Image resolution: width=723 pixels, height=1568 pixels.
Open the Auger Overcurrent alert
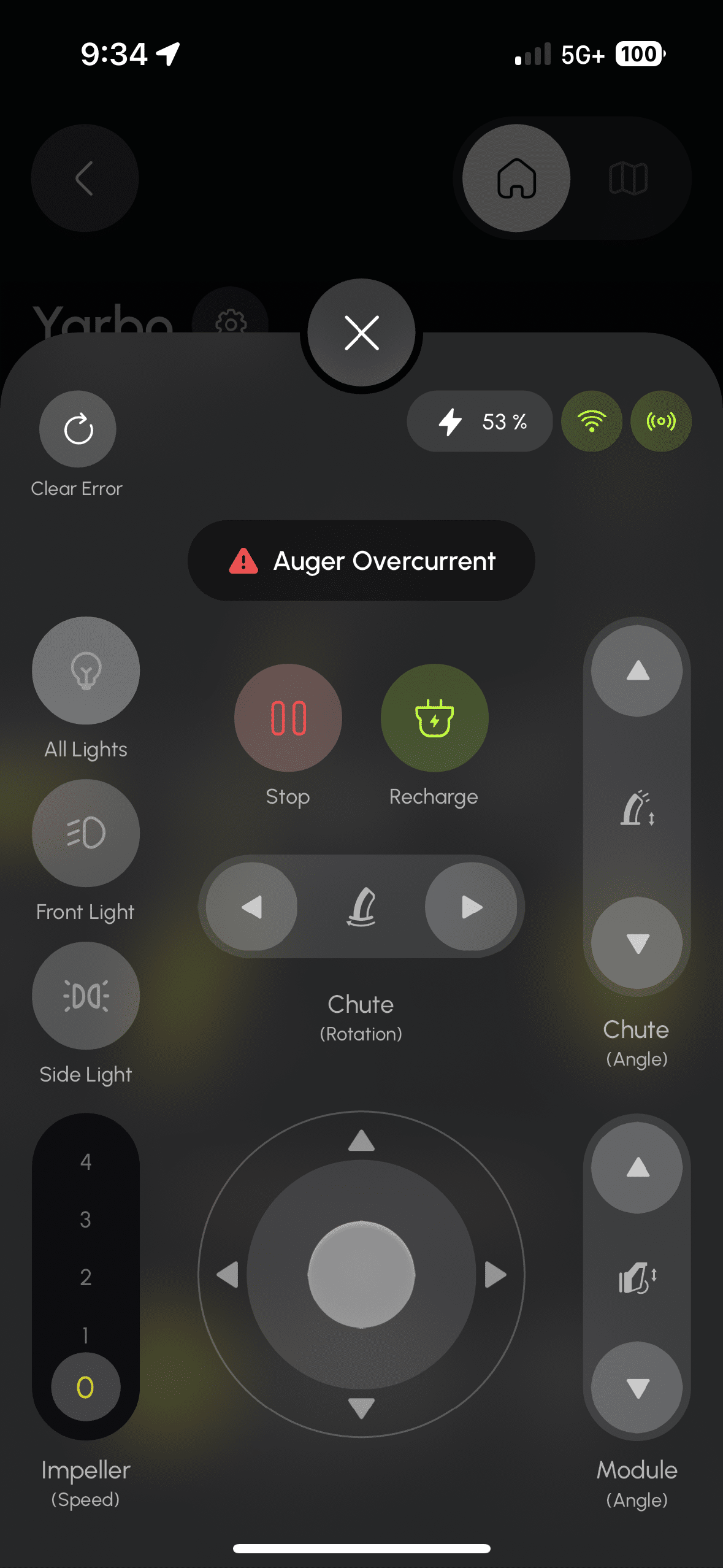point(361,561)
